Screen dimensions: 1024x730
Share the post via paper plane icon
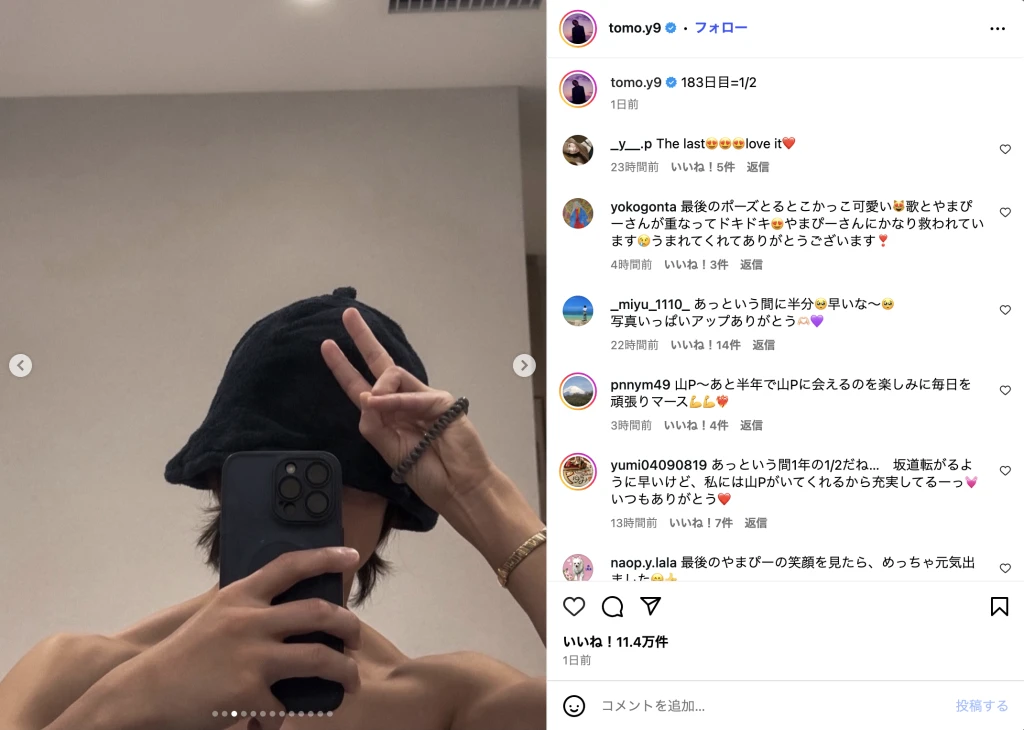(x=650, y=607)
